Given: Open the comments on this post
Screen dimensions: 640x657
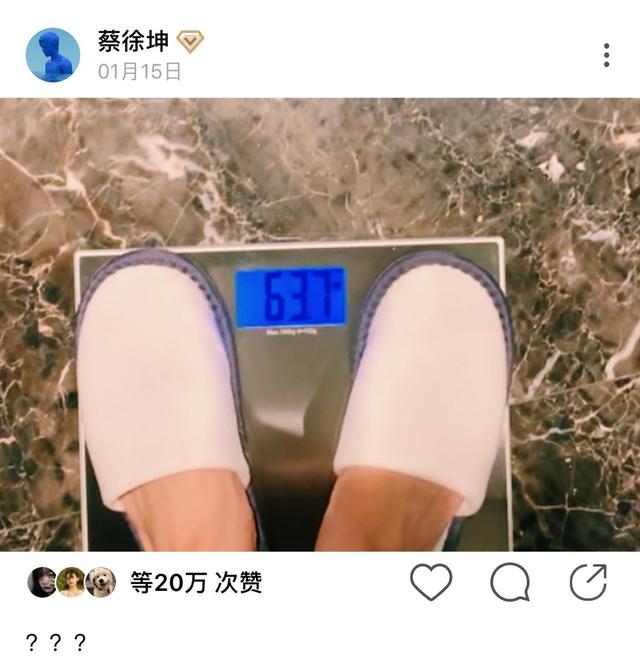Looking at the screenshot, I should click(510, 582).
